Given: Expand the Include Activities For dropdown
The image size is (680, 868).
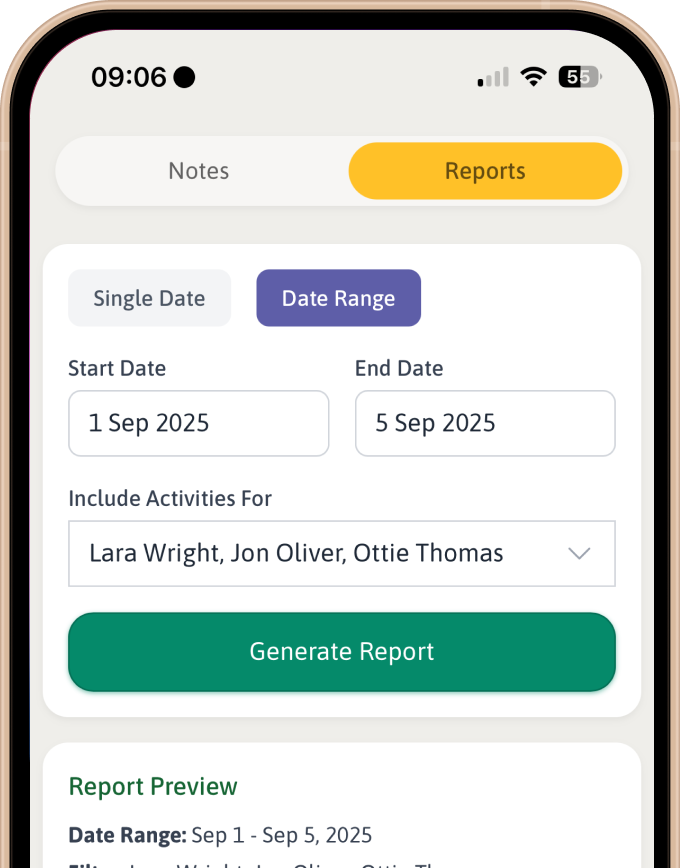Looking at the screenshot, I should [342, 553].
